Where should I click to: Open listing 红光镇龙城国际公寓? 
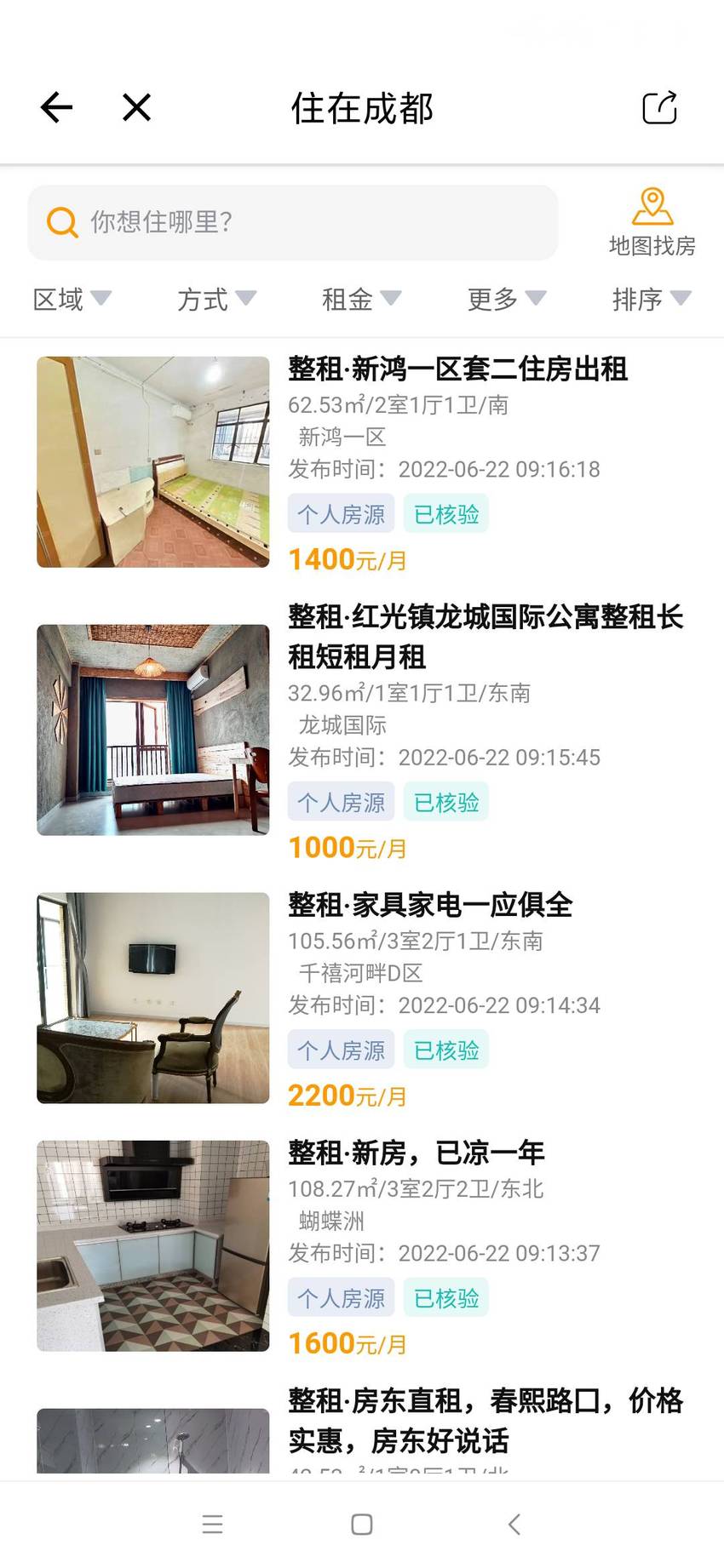point(362,730)
